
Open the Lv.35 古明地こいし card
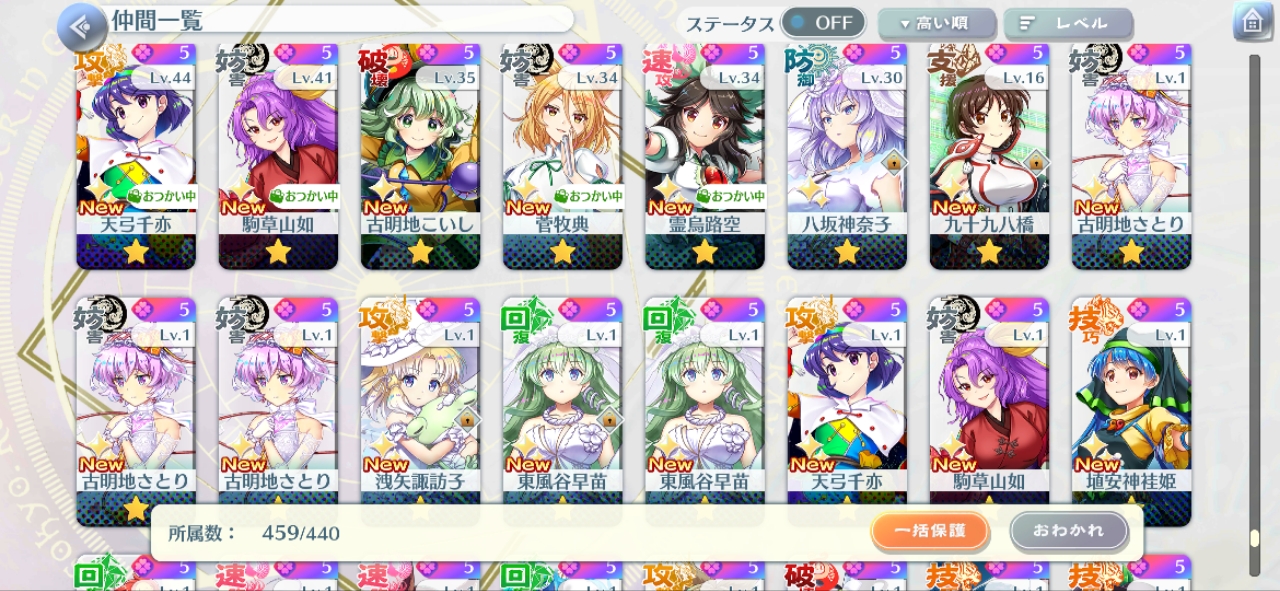point(420,150)
